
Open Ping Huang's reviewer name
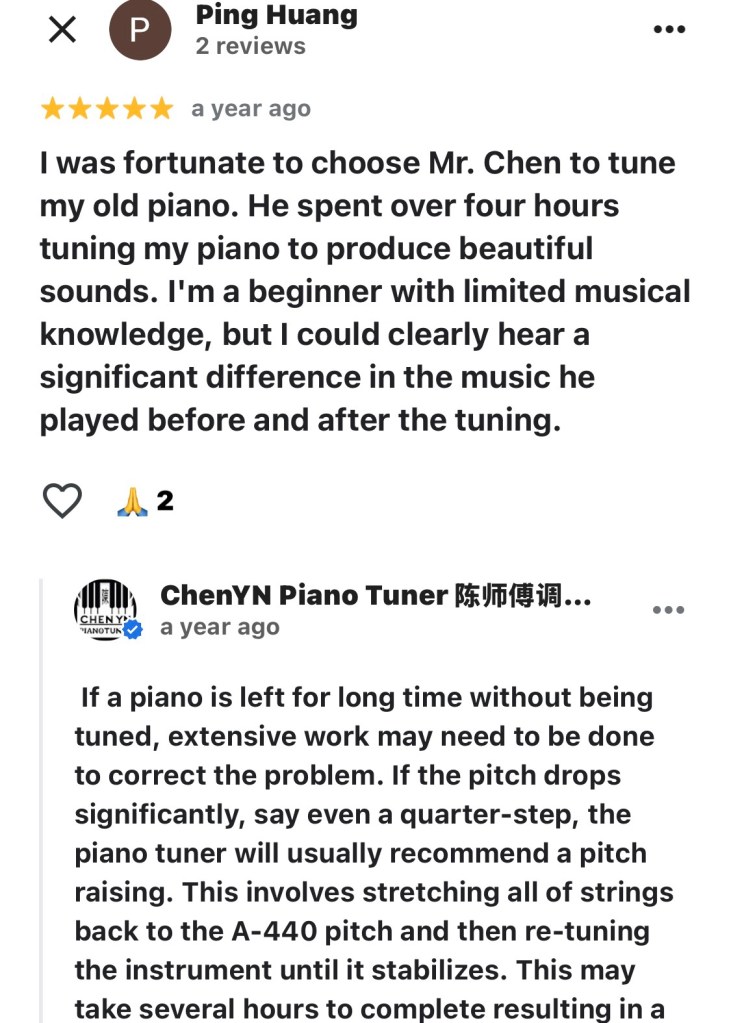[276, 14]
